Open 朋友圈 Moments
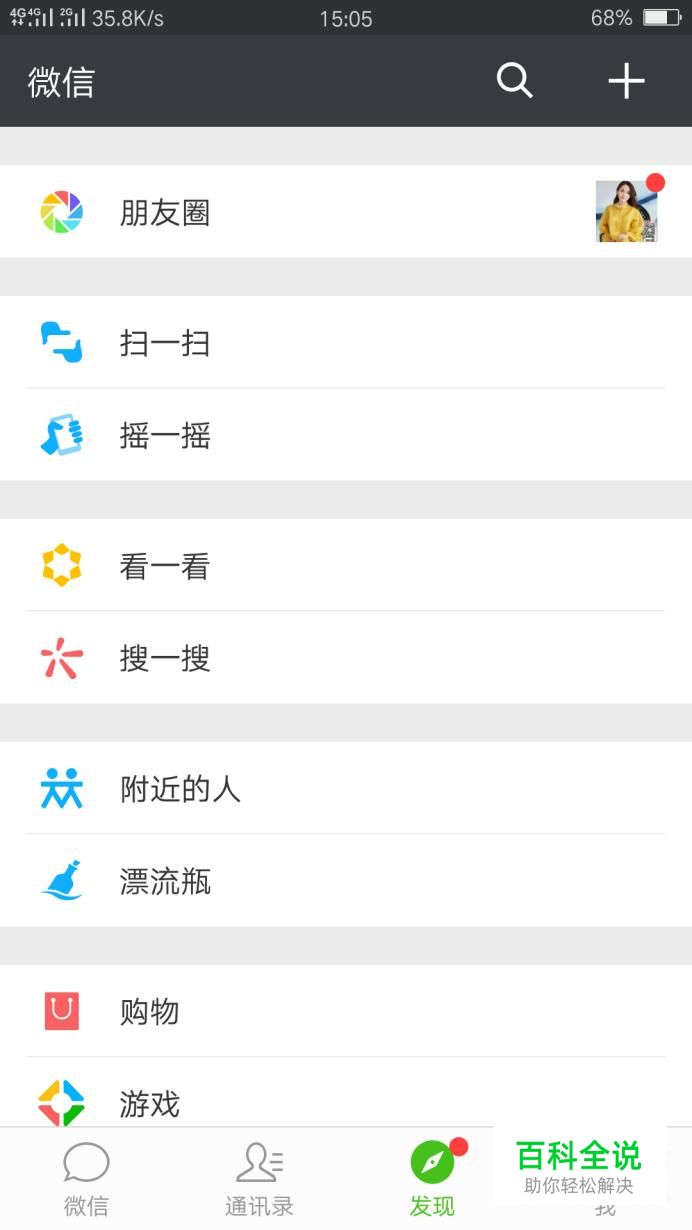Image resolution: width=692 pixels, height=1230 pixels. (165, 212)
